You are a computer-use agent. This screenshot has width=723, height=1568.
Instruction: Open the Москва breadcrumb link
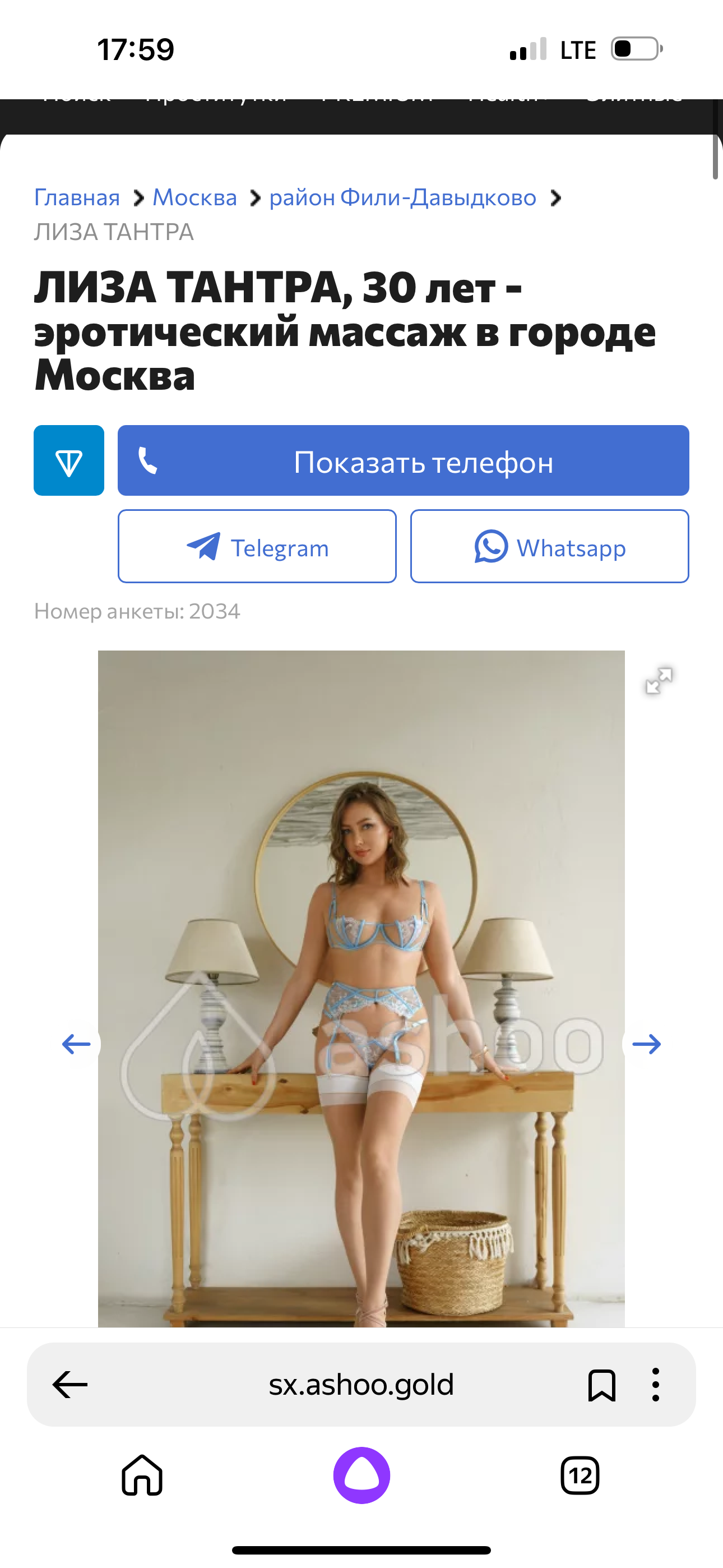194,198
